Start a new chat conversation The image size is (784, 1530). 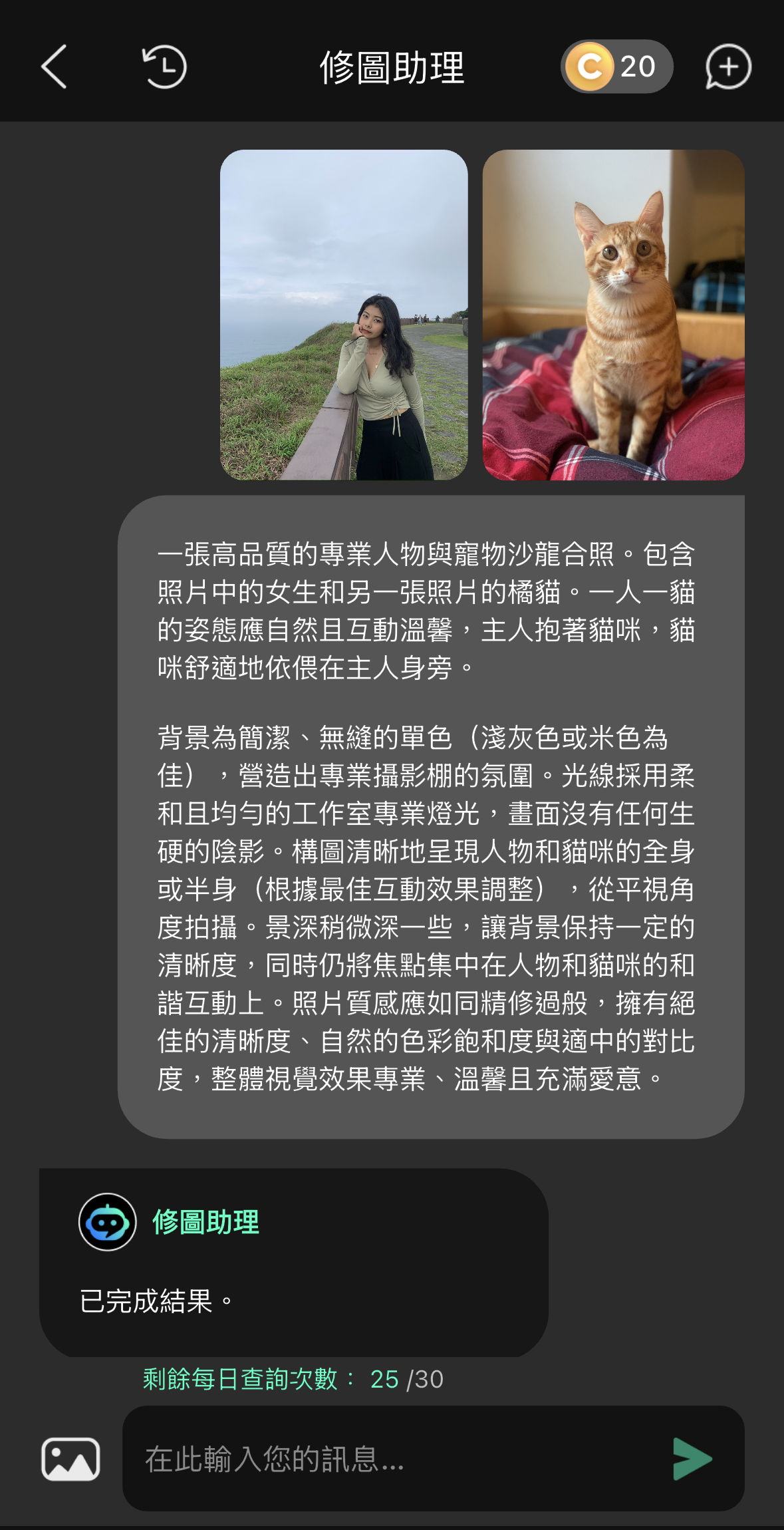pyautogui.click(x=728, y=67)
